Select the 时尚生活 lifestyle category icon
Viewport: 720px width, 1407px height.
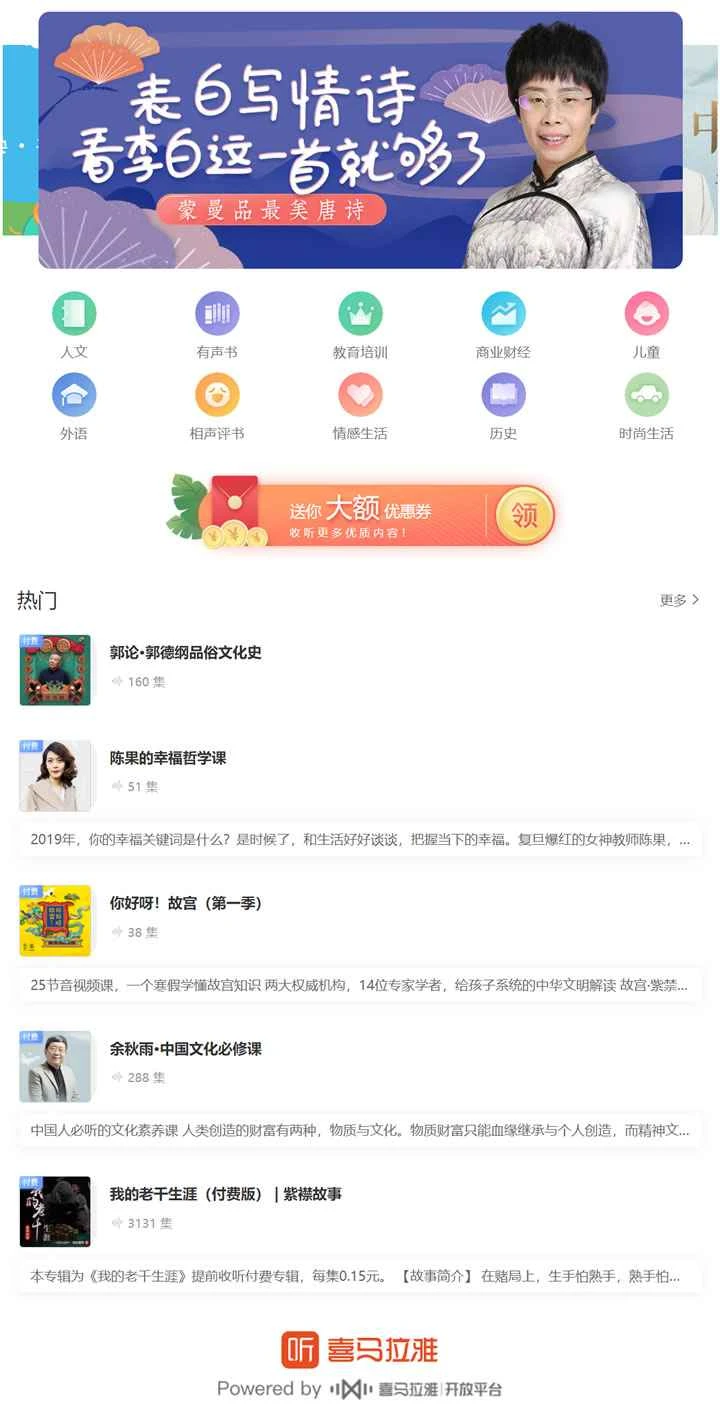[646, 396]
